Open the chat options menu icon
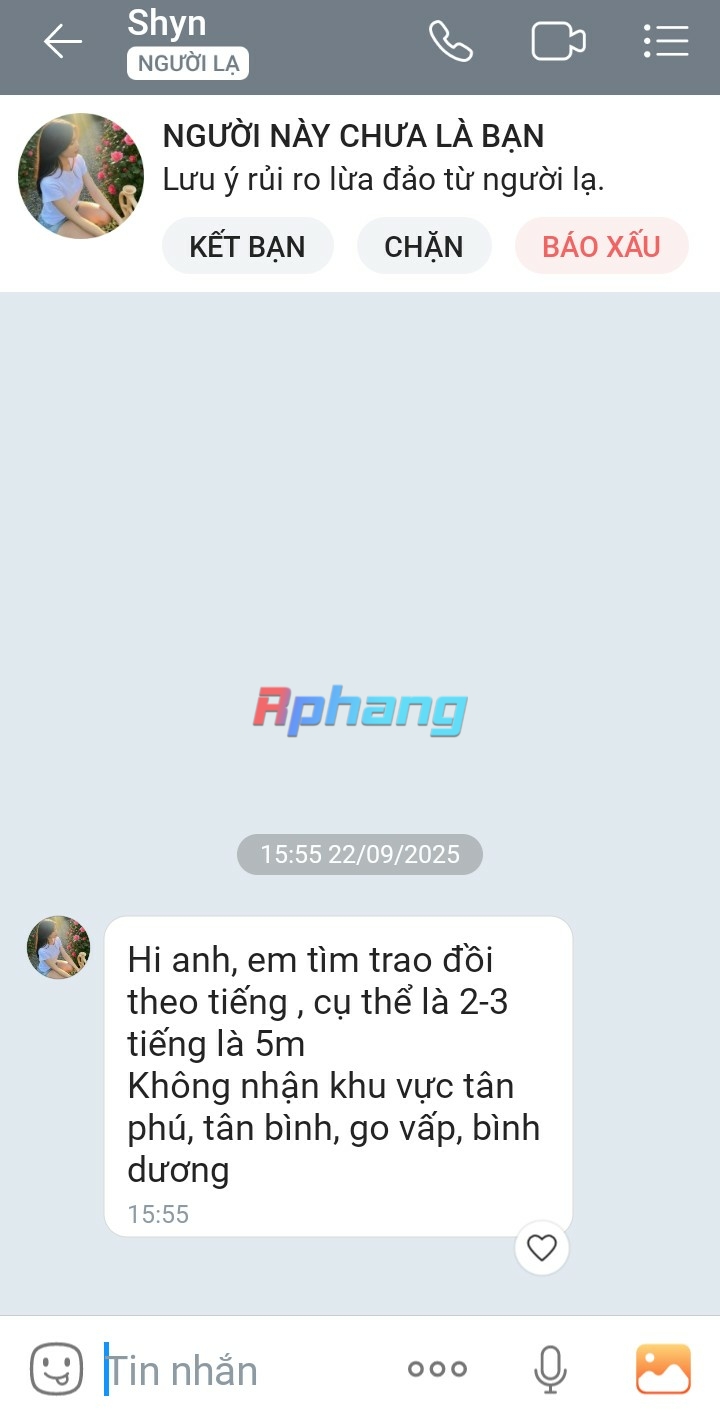720x1423 pixels. [x=666, y=42]
